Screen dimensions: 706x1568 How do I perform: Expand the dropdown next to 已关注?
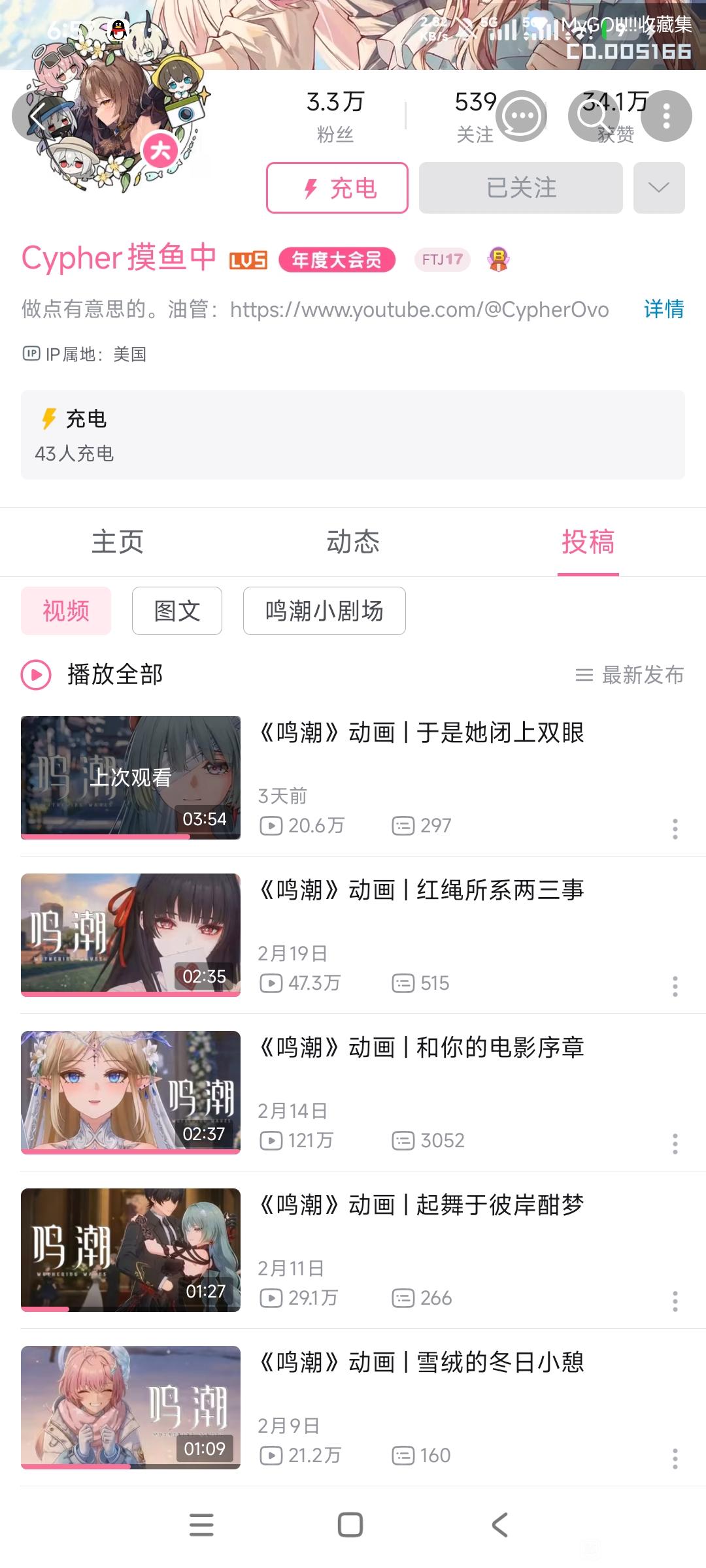click(x=658, y=188)
